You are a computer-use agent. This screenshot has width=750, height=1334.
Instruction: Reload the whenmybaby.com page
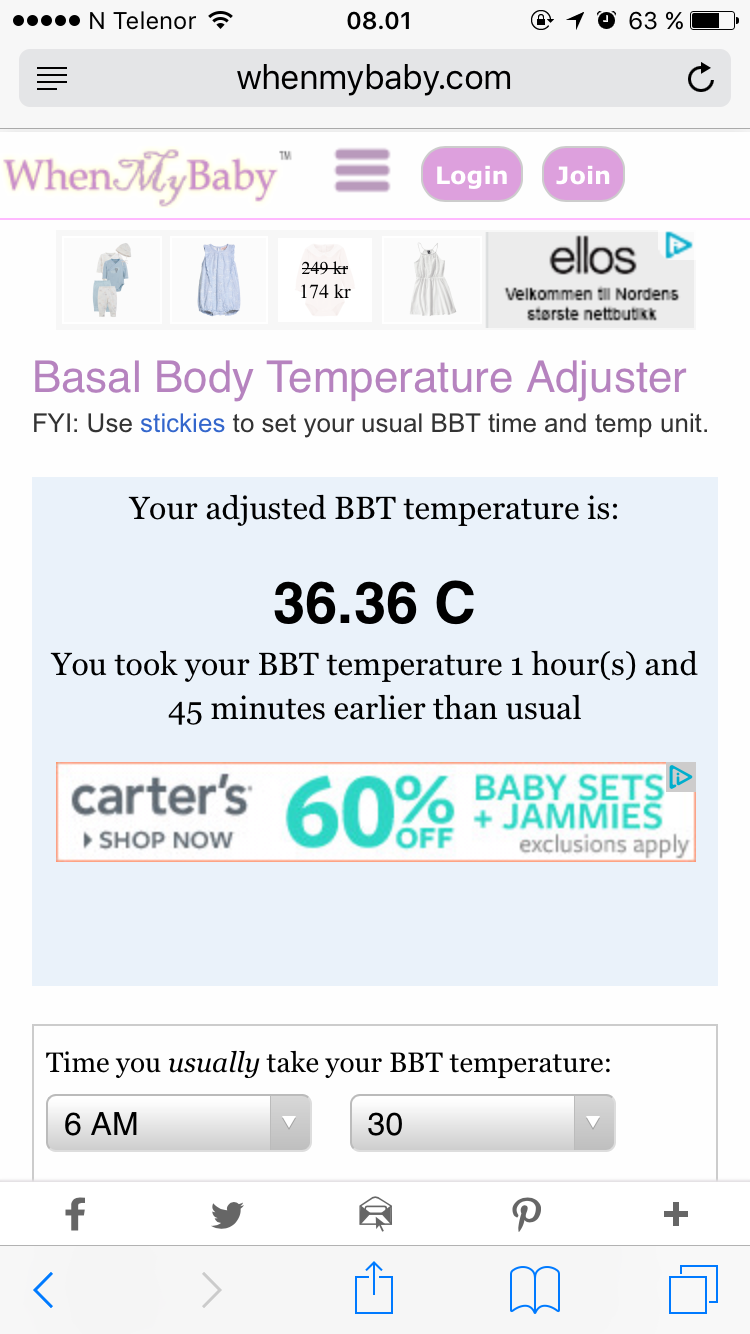(701, 78)
